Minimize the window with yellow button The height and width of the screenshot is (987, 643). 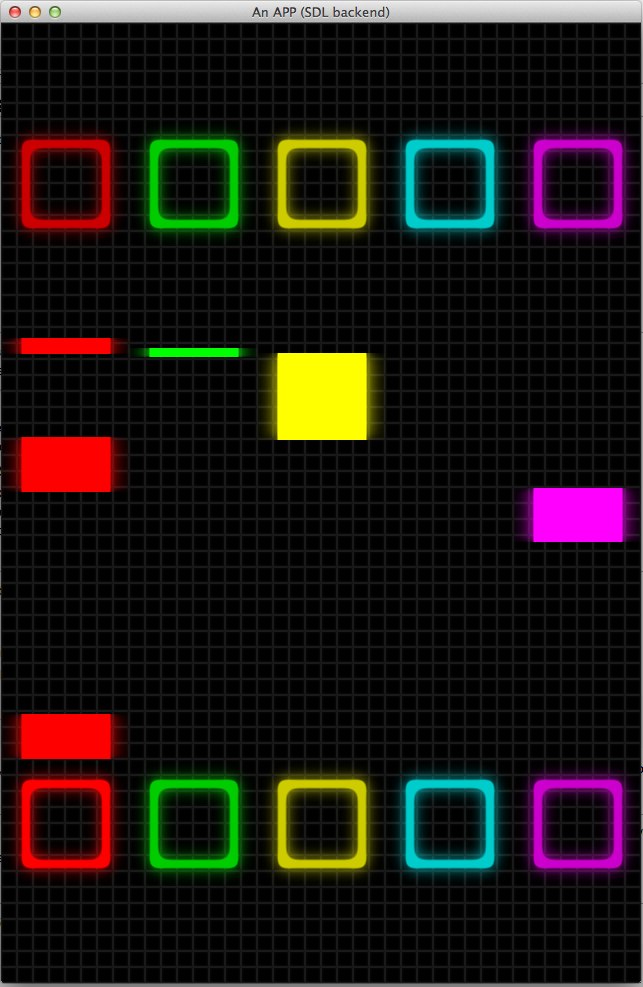point(35,12)
